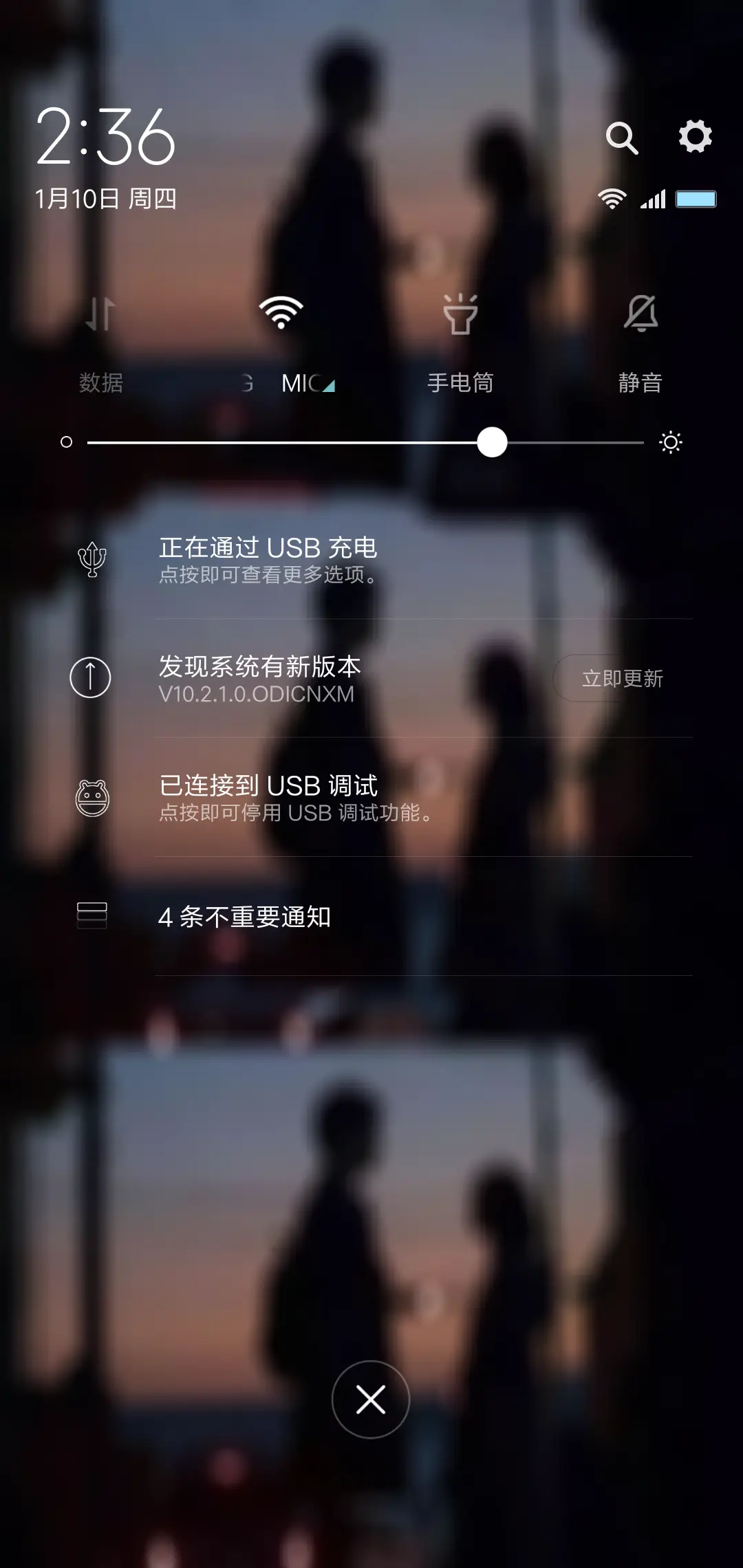The height and width of the screenshot is (1568, 743).
Task: Open the search from the notification shade
Action: [623, 138]
